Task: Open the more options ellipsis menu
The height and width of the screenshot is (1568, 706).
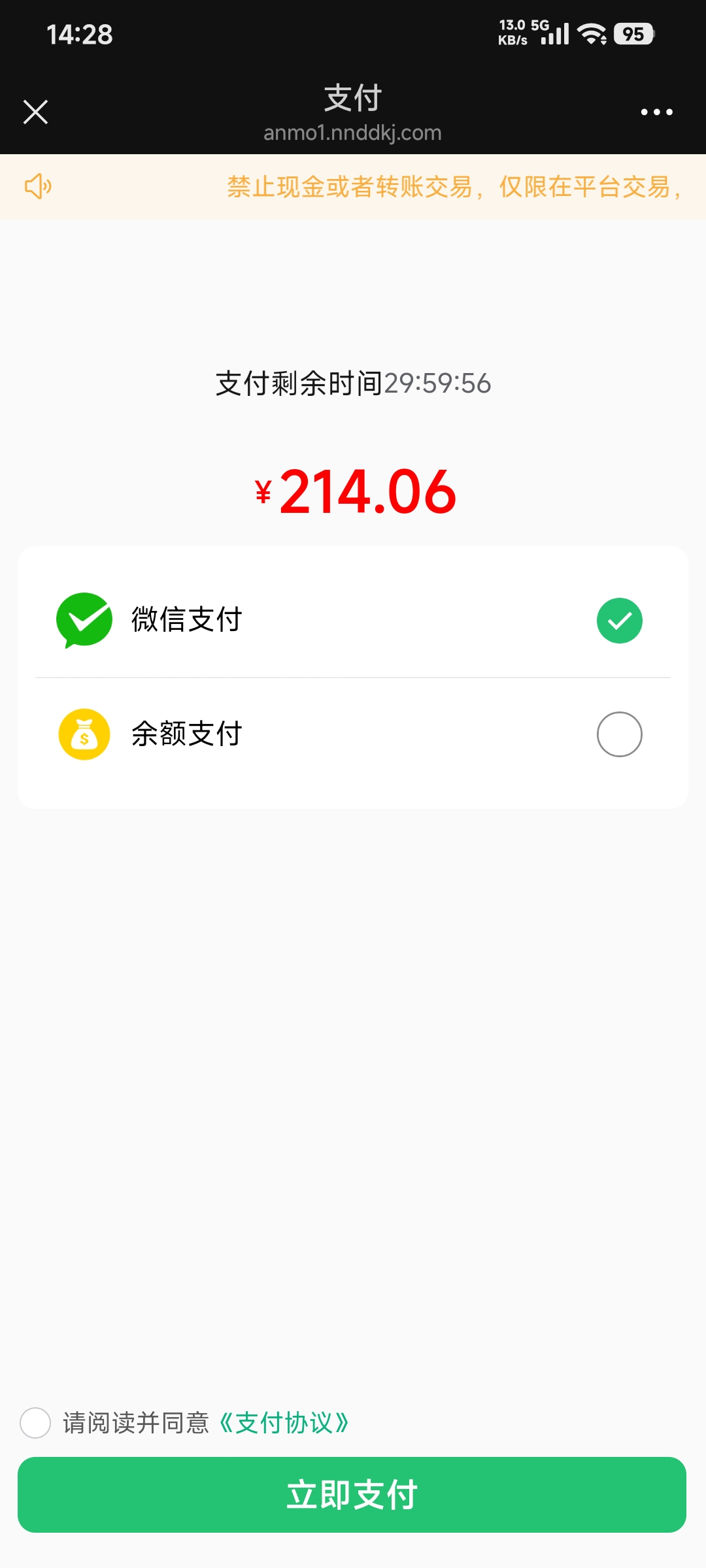Action: 656,112
